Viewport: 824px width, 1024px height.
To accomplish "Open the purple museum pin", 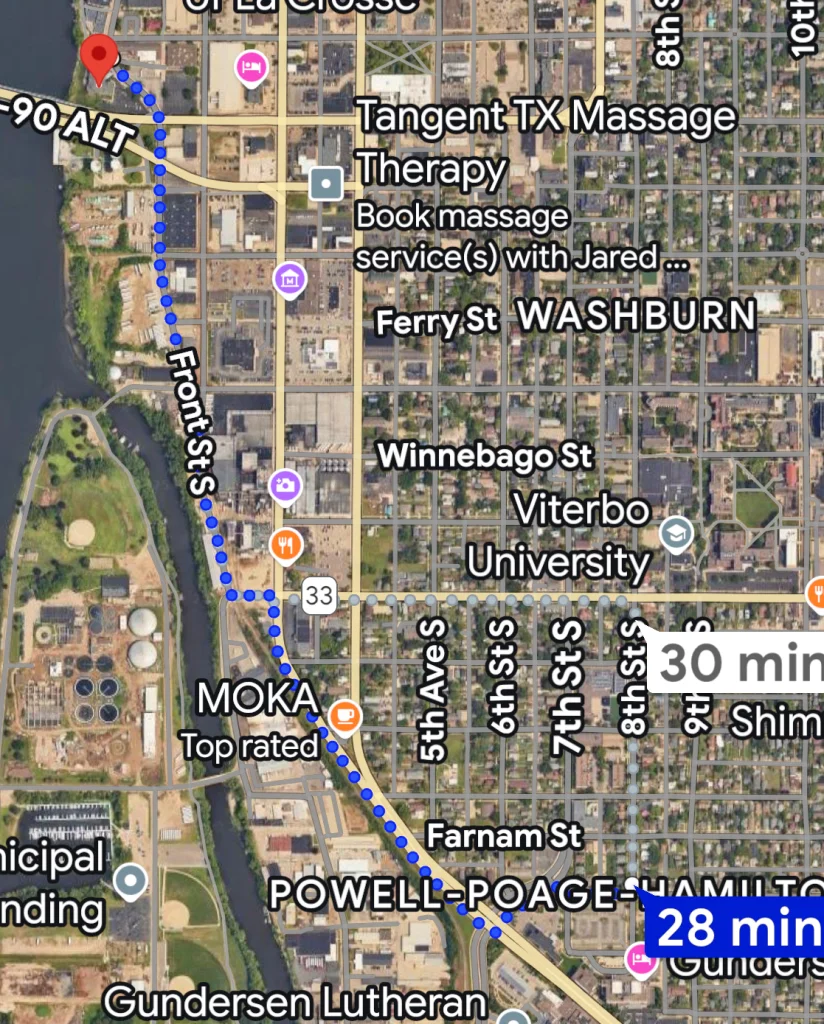I will [x=289, y=279].
